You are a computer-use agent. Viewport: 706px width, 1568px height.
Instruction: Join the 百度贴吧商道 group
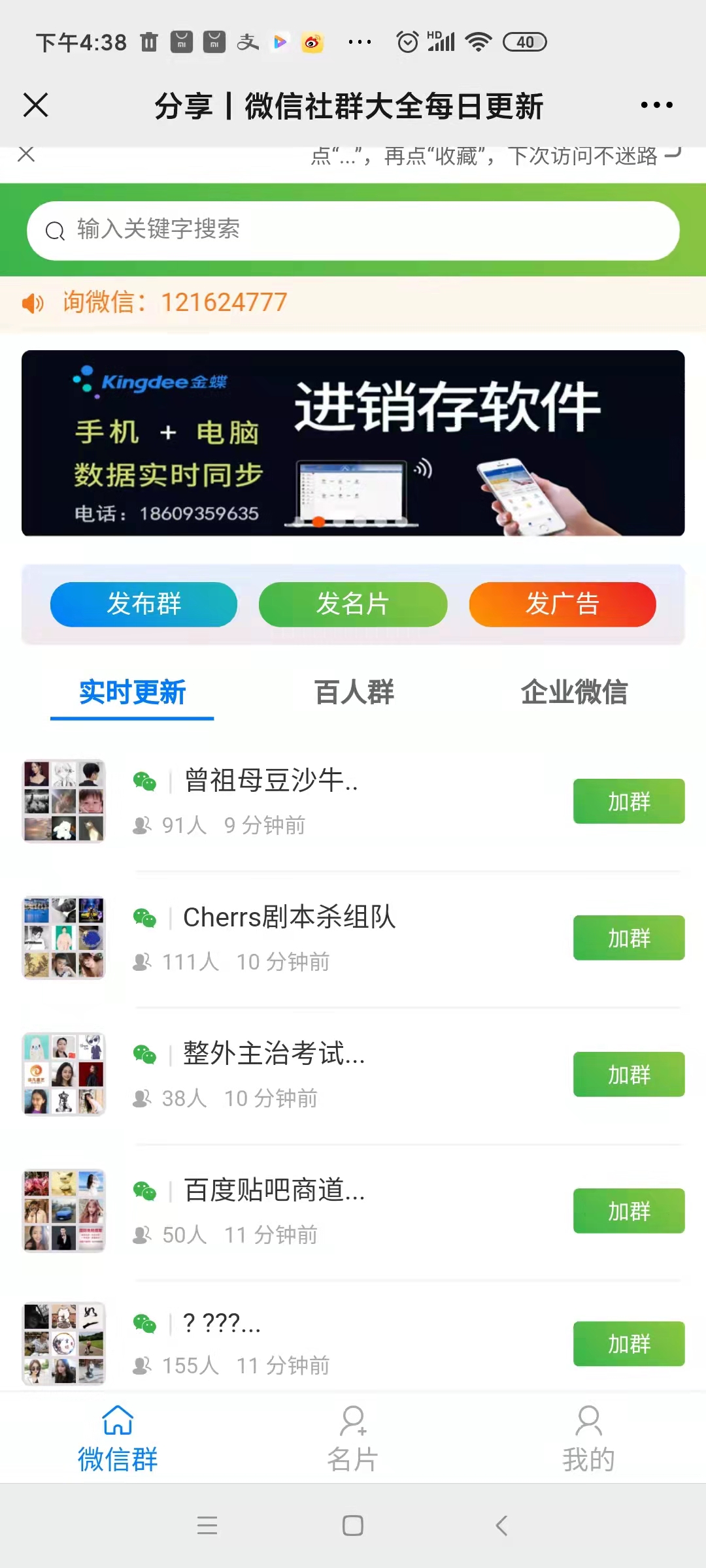click(628, 1211)
